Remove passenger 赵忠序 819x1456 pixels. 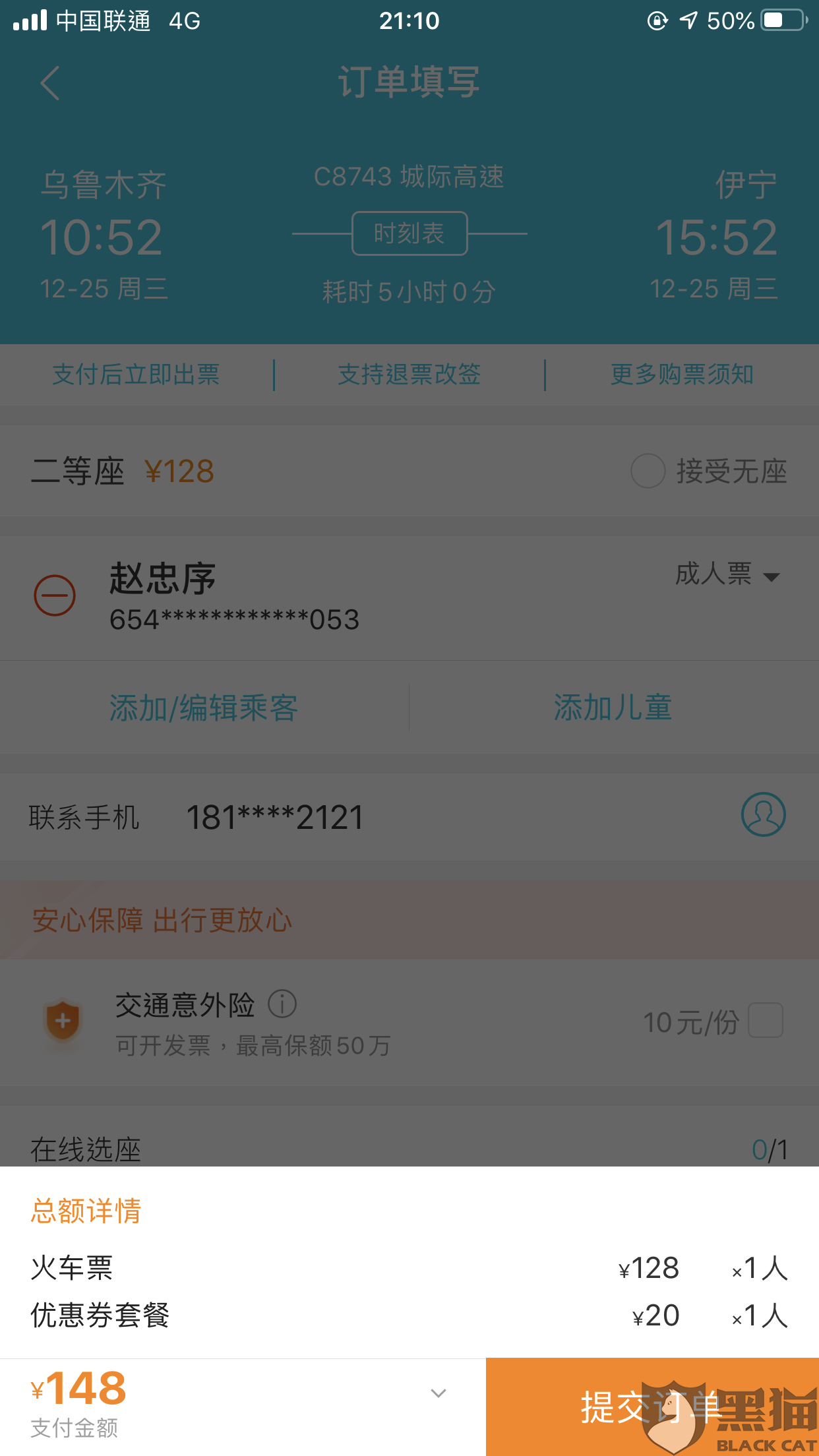(55, 595)
